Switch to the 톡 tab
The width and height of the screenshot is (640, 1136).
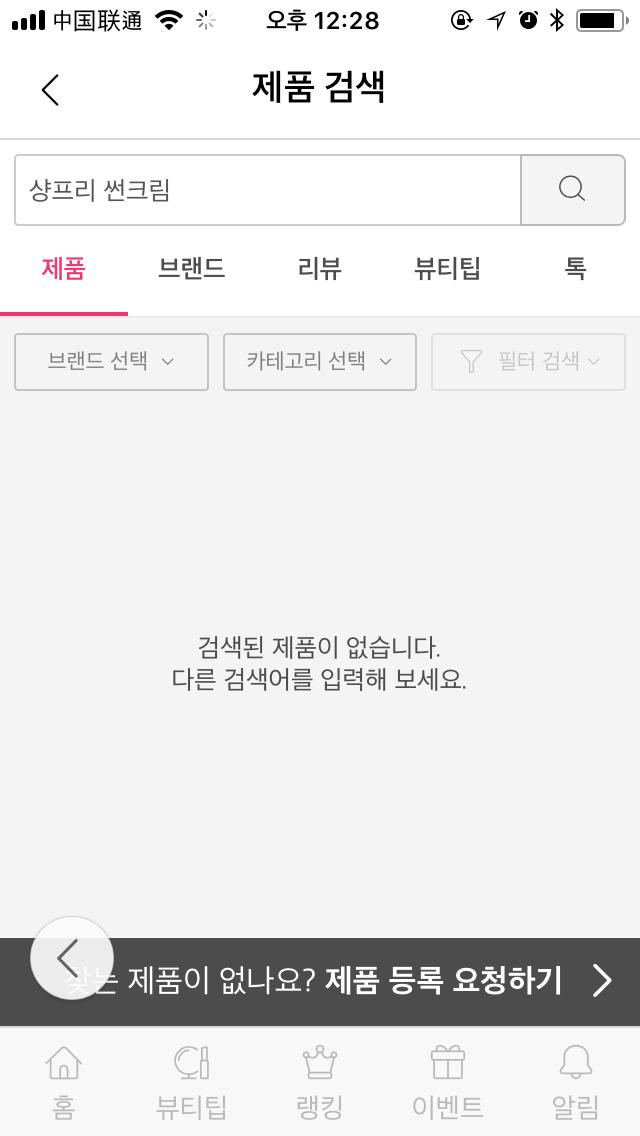tap(575, 269)
